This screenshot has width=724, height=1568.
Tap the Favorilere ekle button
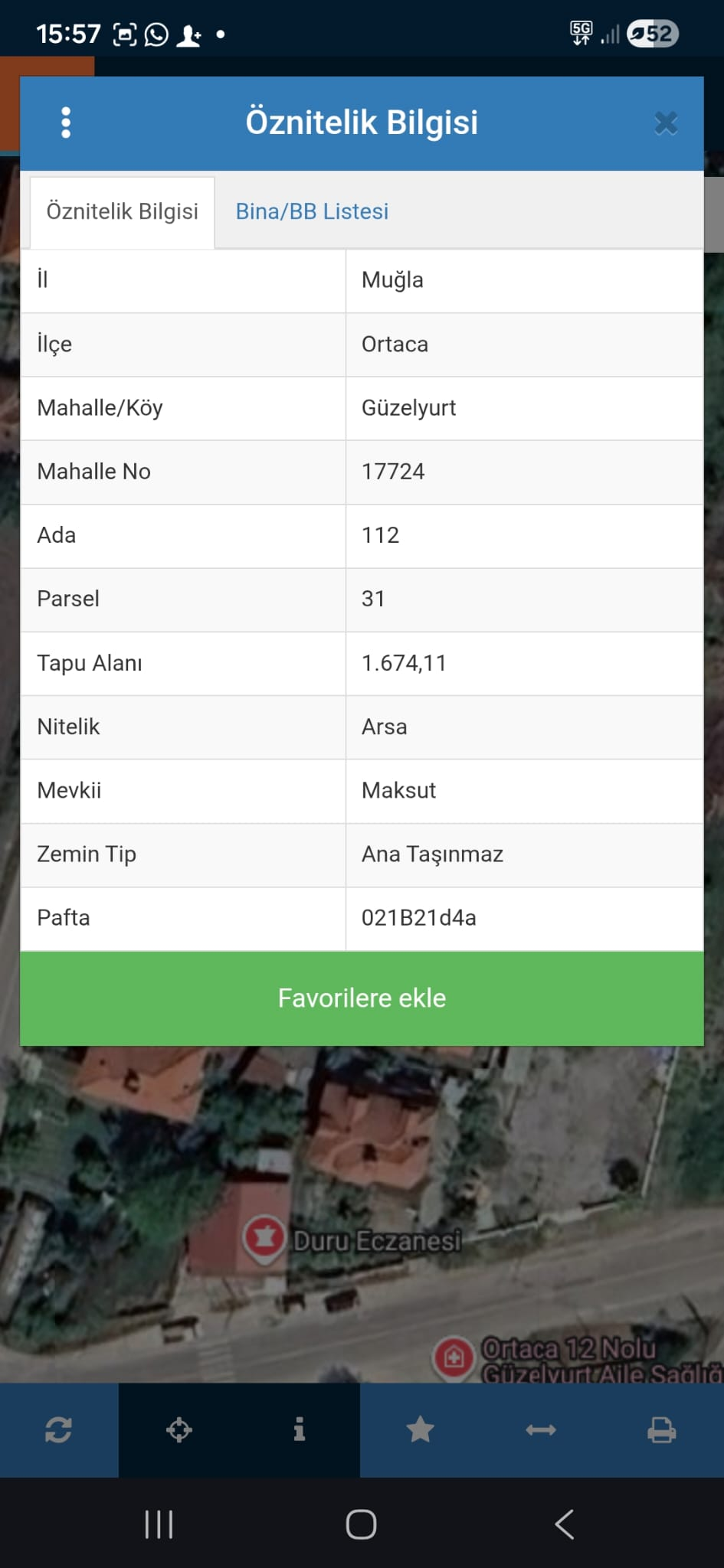[x=362, y=998]
